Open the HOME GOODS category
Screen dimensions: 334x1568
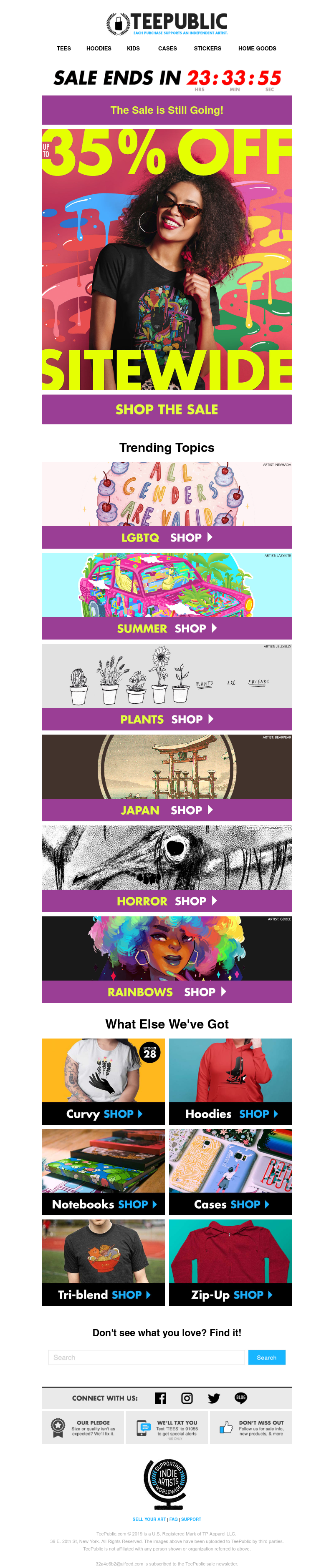257,48
